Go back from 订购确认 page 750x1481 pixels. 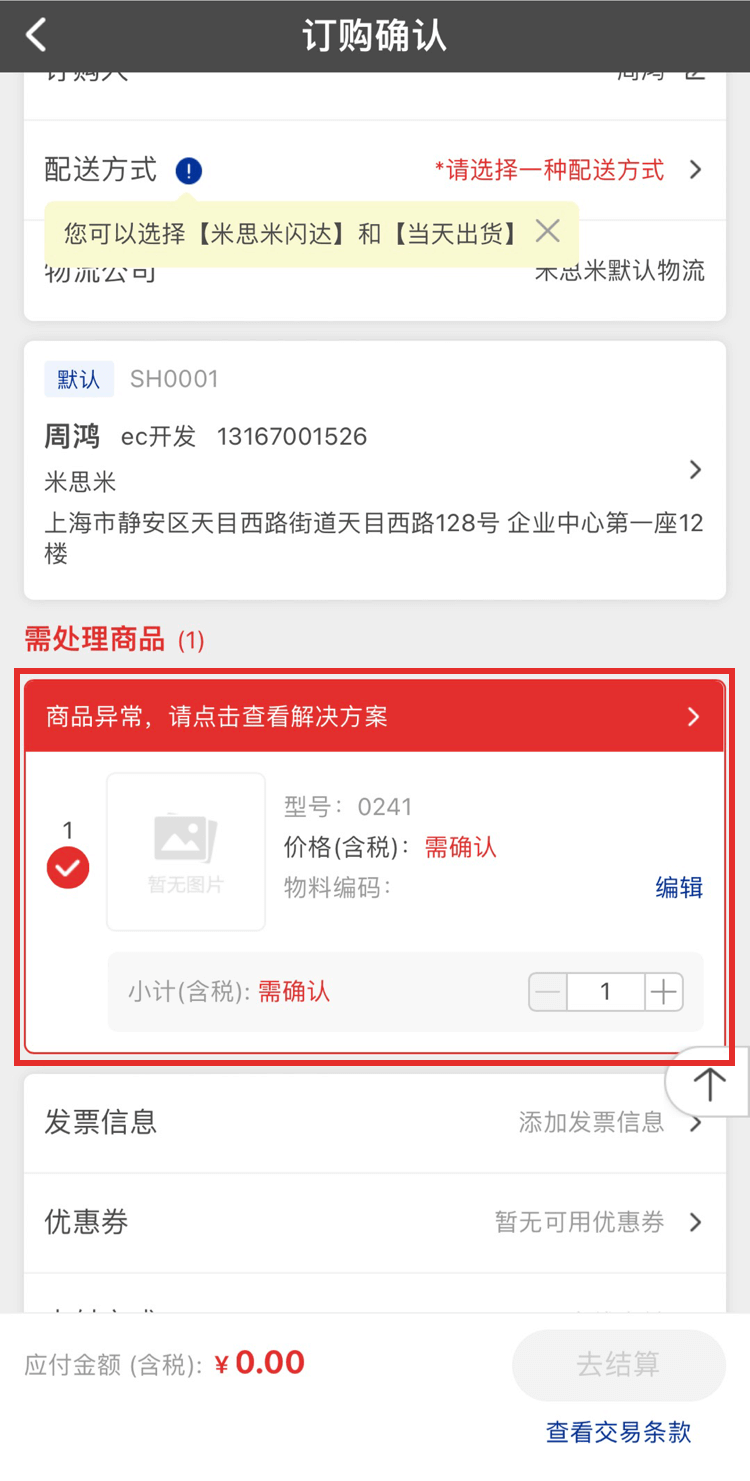coord(37,36)
